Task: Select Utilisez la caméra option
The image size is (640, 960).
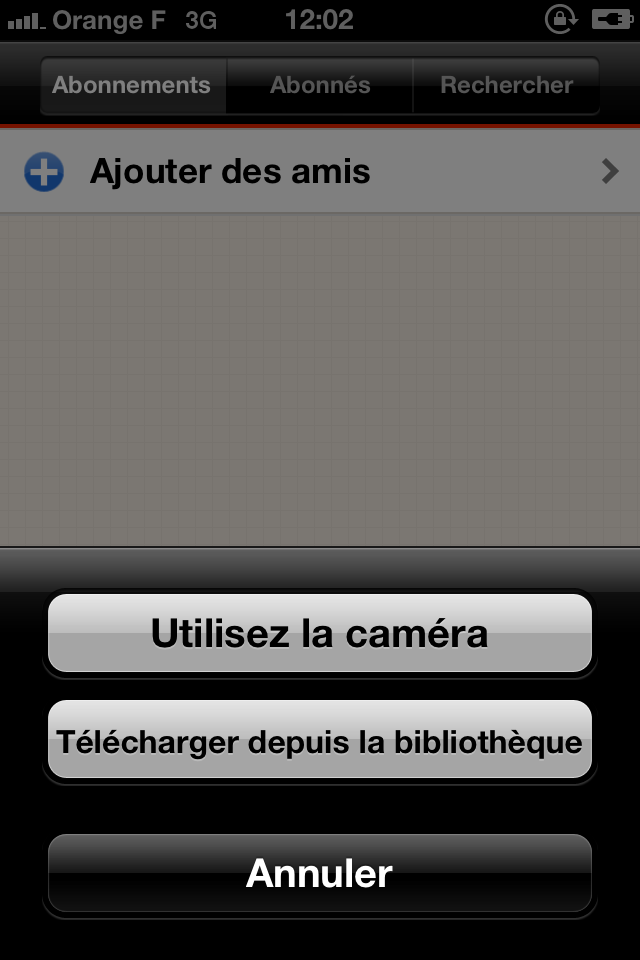Action: tap(319, 633)
